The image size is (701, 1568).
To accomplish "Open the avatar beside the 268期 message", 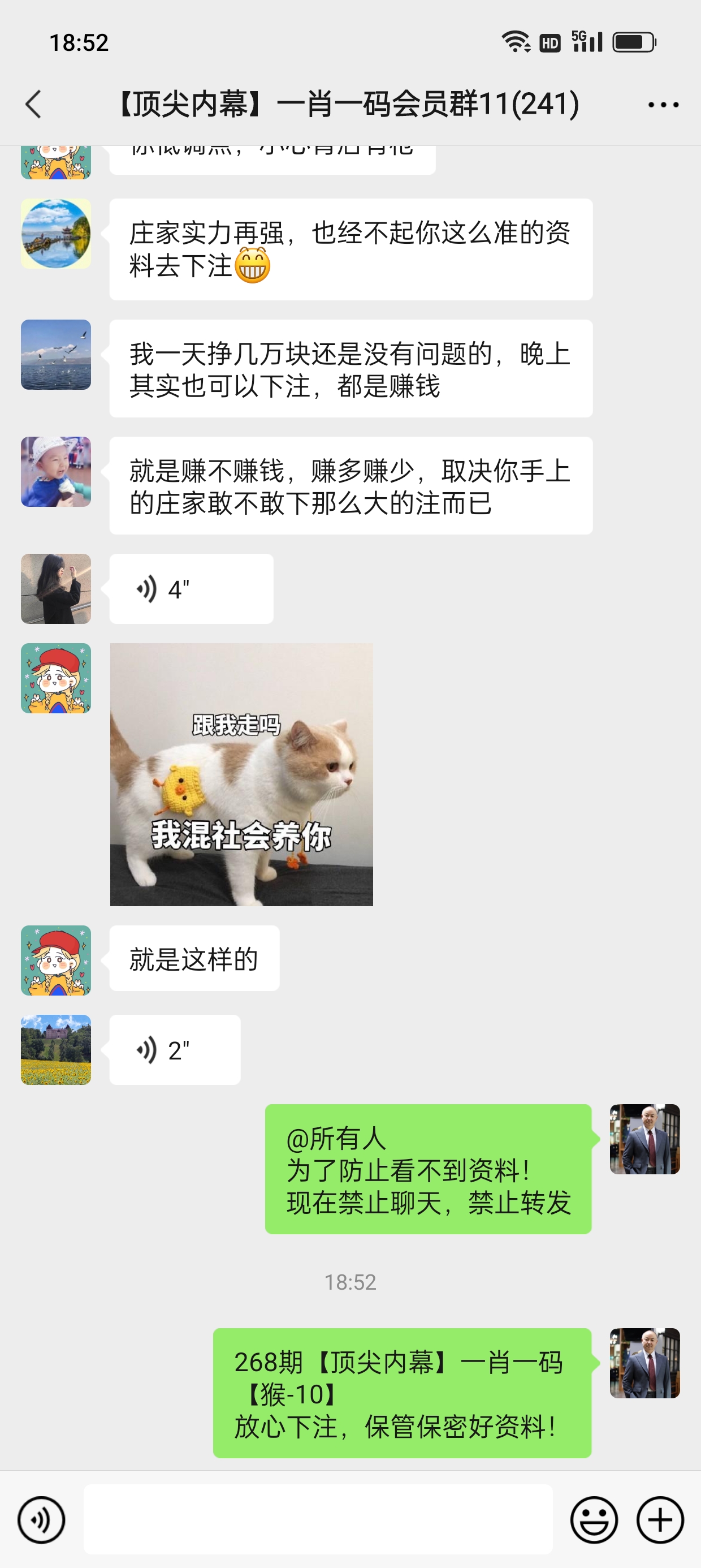I will (x=644, y=1363).
